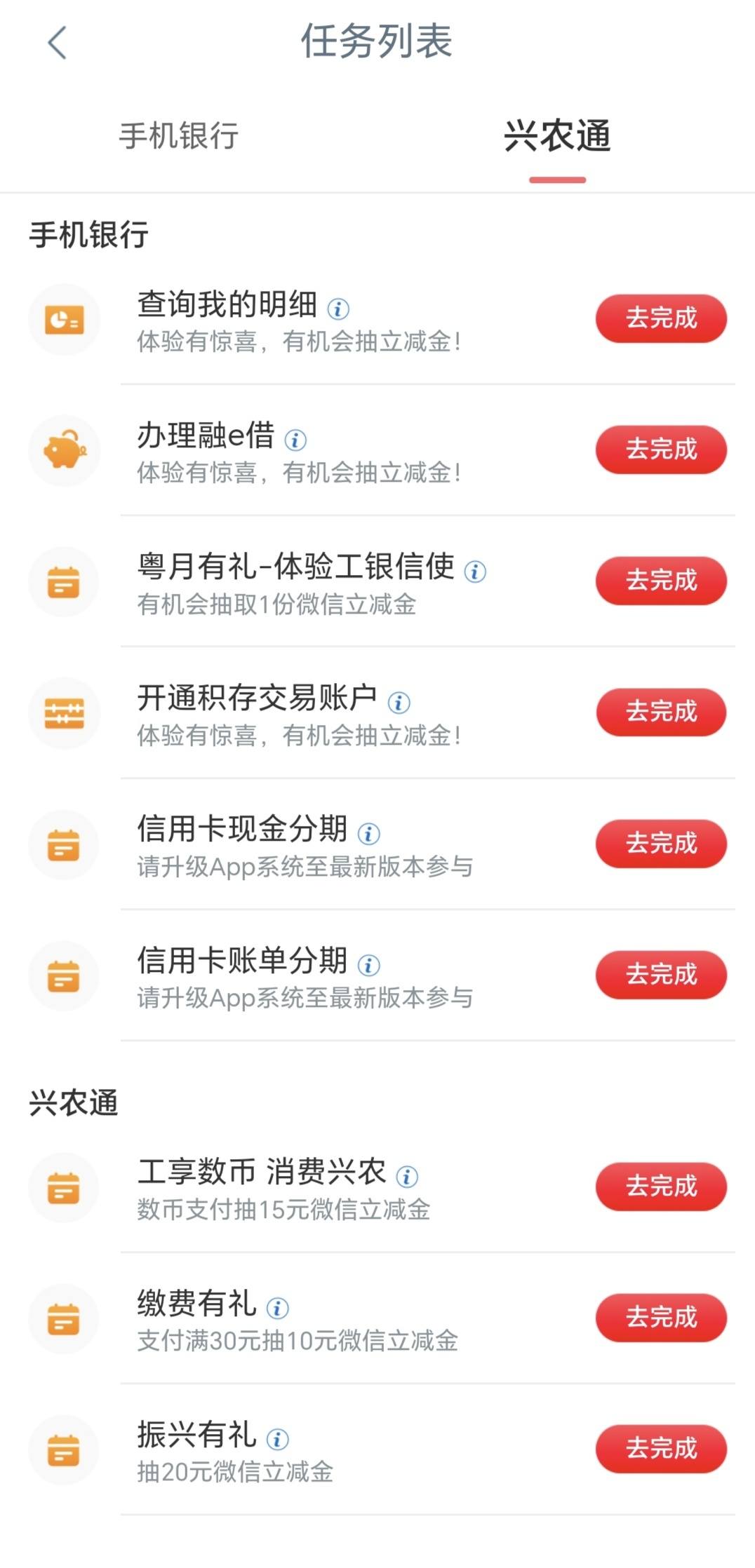The height and width of the screenshot is (1568, 755).
Task: Tap 去完成 for 开通积存交易账户
Action: point(661,712)
